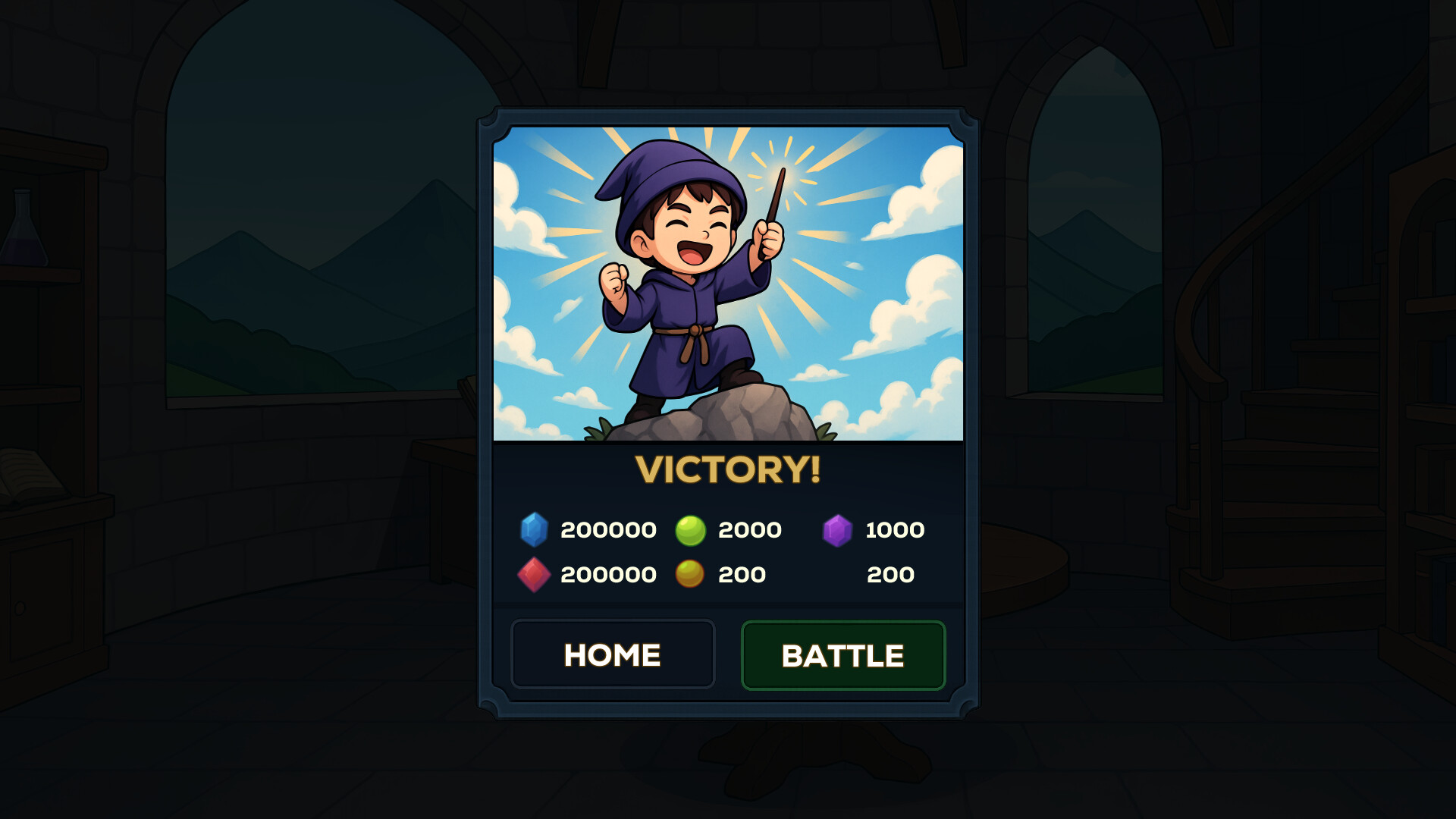Tap the HOME button
The height and width of the screenshot is (819, 1456).
(613, 654)
